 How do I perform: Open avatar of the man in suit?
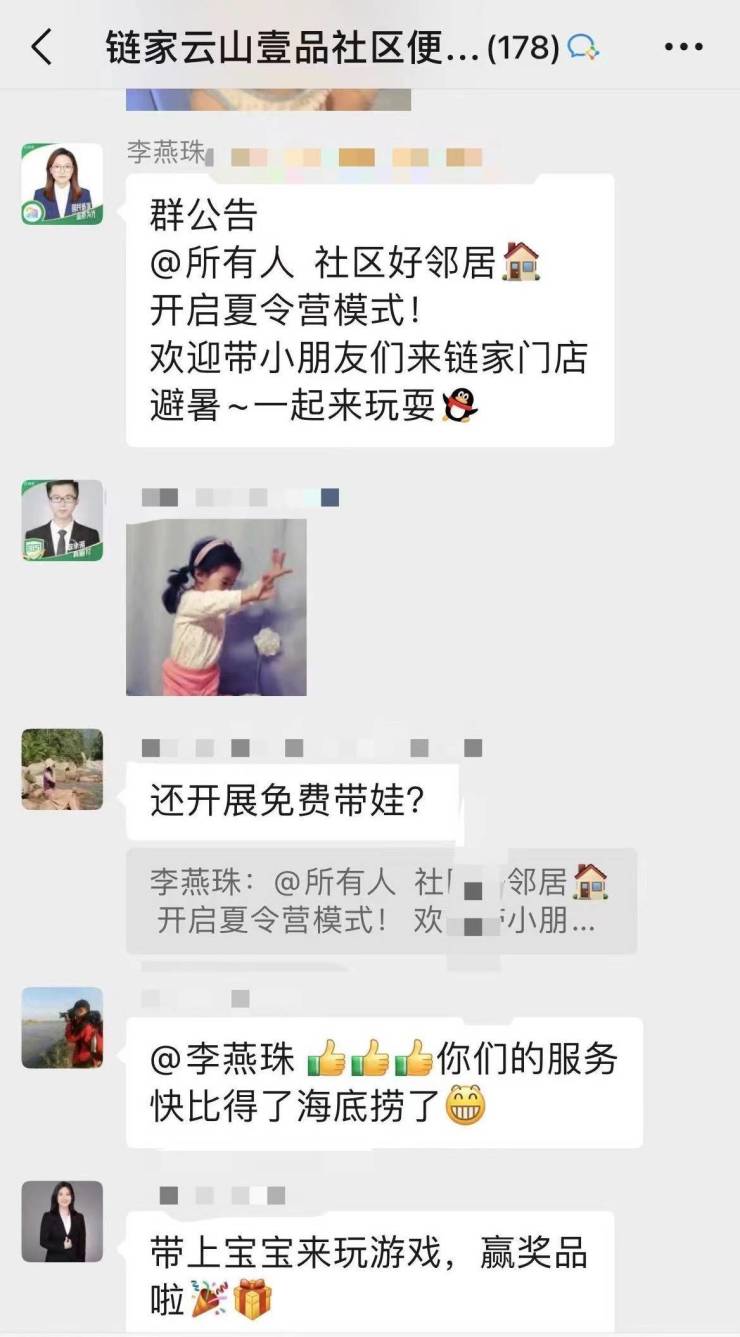click(62, 520)
